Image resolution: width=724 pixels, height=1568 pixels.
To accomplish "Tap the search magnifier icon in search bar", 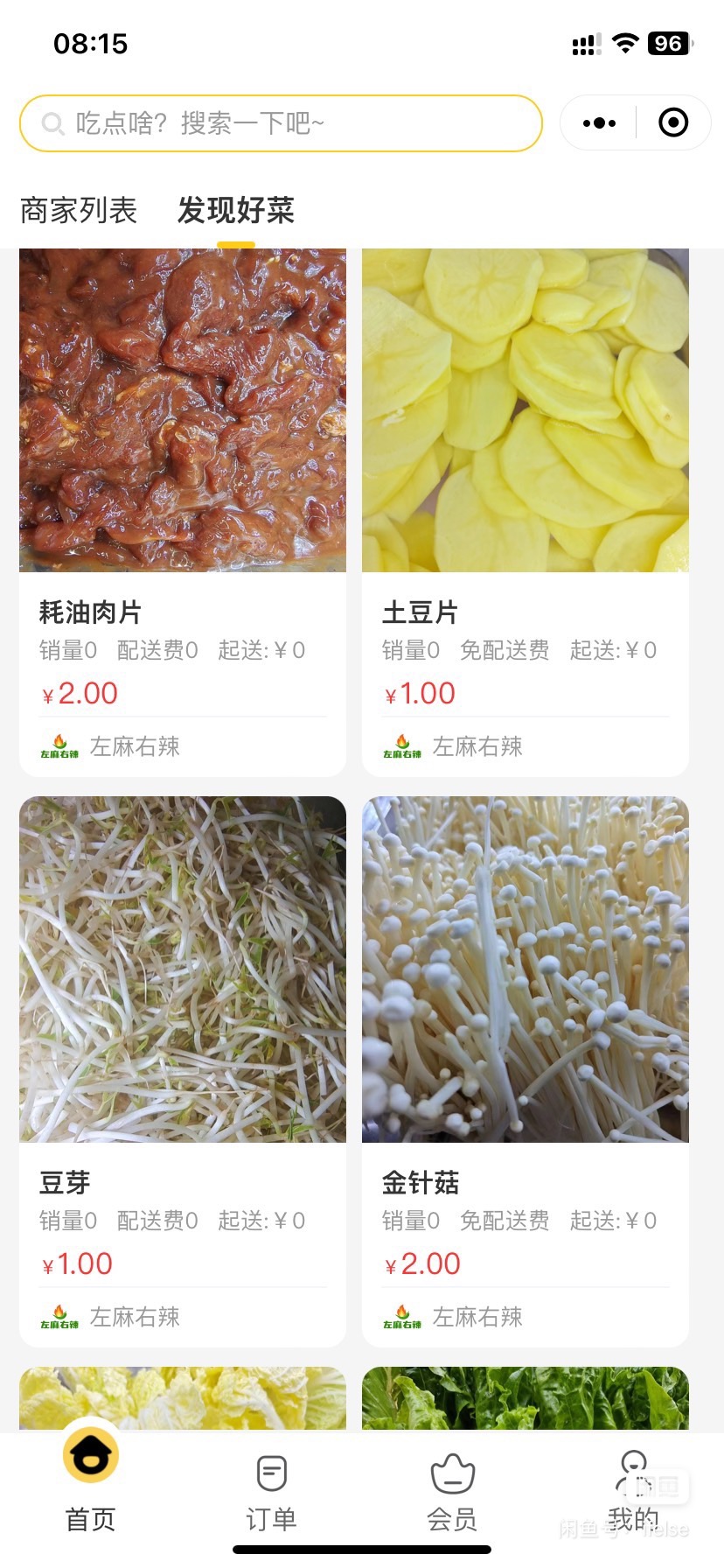I will click(54, 123).
